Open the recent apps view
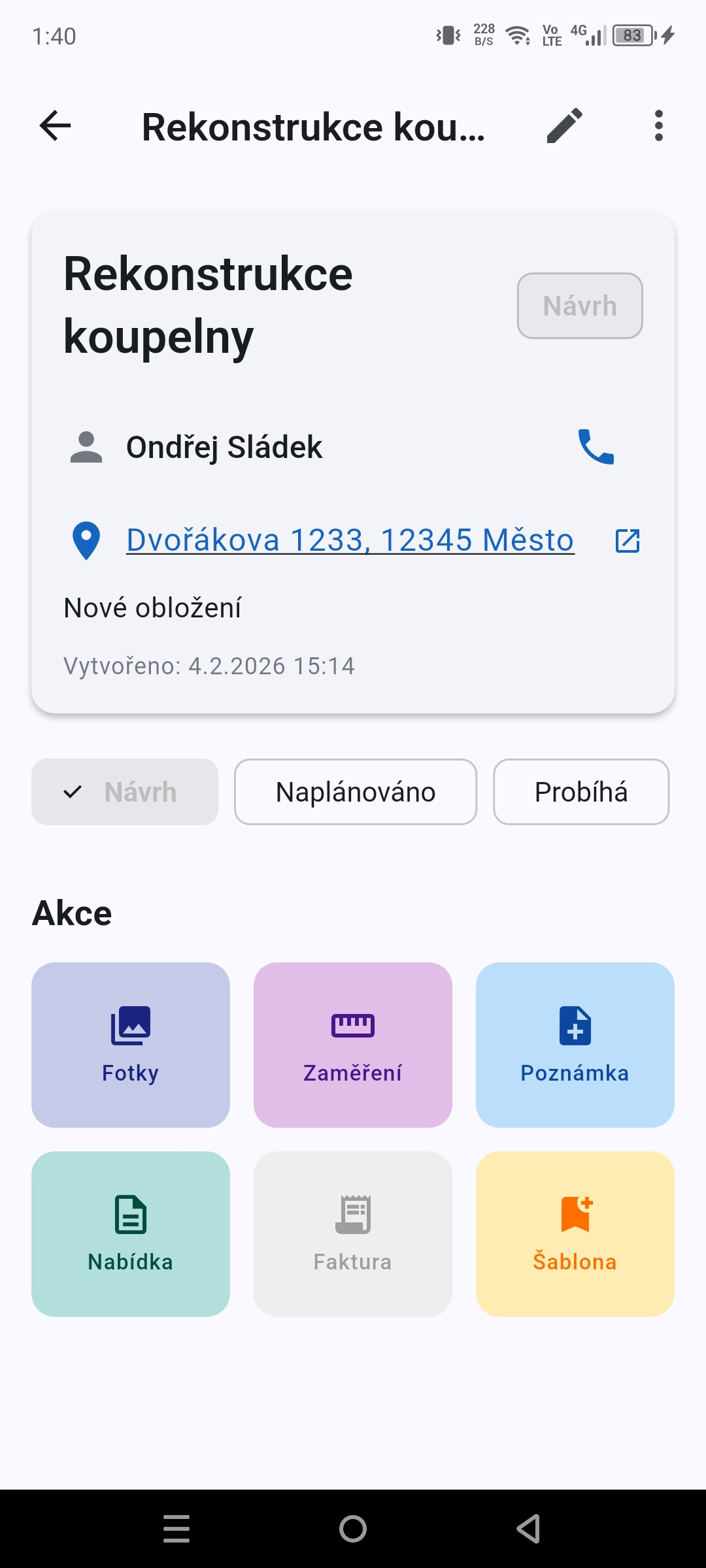This screenshot has width=706, height=1568. pos(176,1529)
